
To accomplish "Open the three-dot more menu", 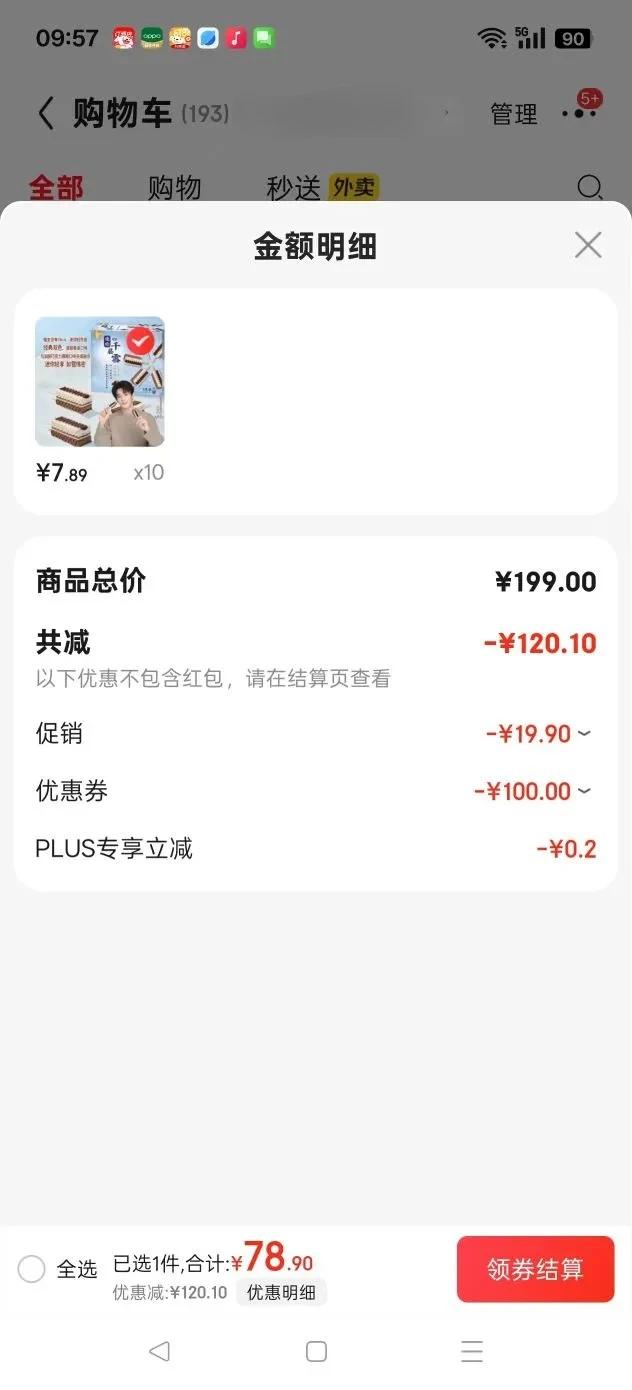I will [579, 114].
